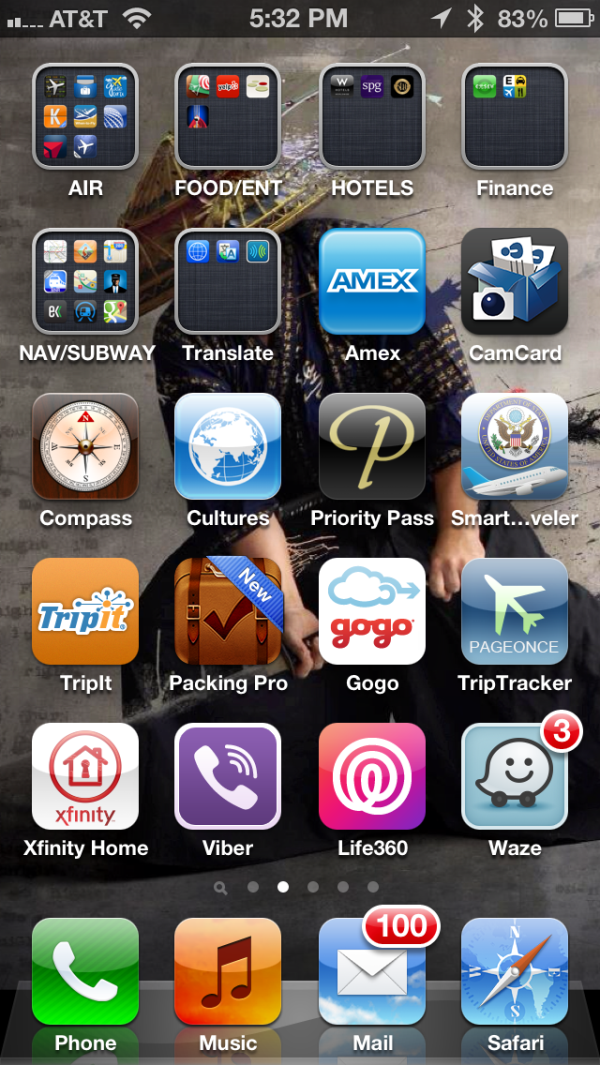The width and height of the screenshot is (600, 1065).
Task: Launch Viber
Action: tap(228, 777)
